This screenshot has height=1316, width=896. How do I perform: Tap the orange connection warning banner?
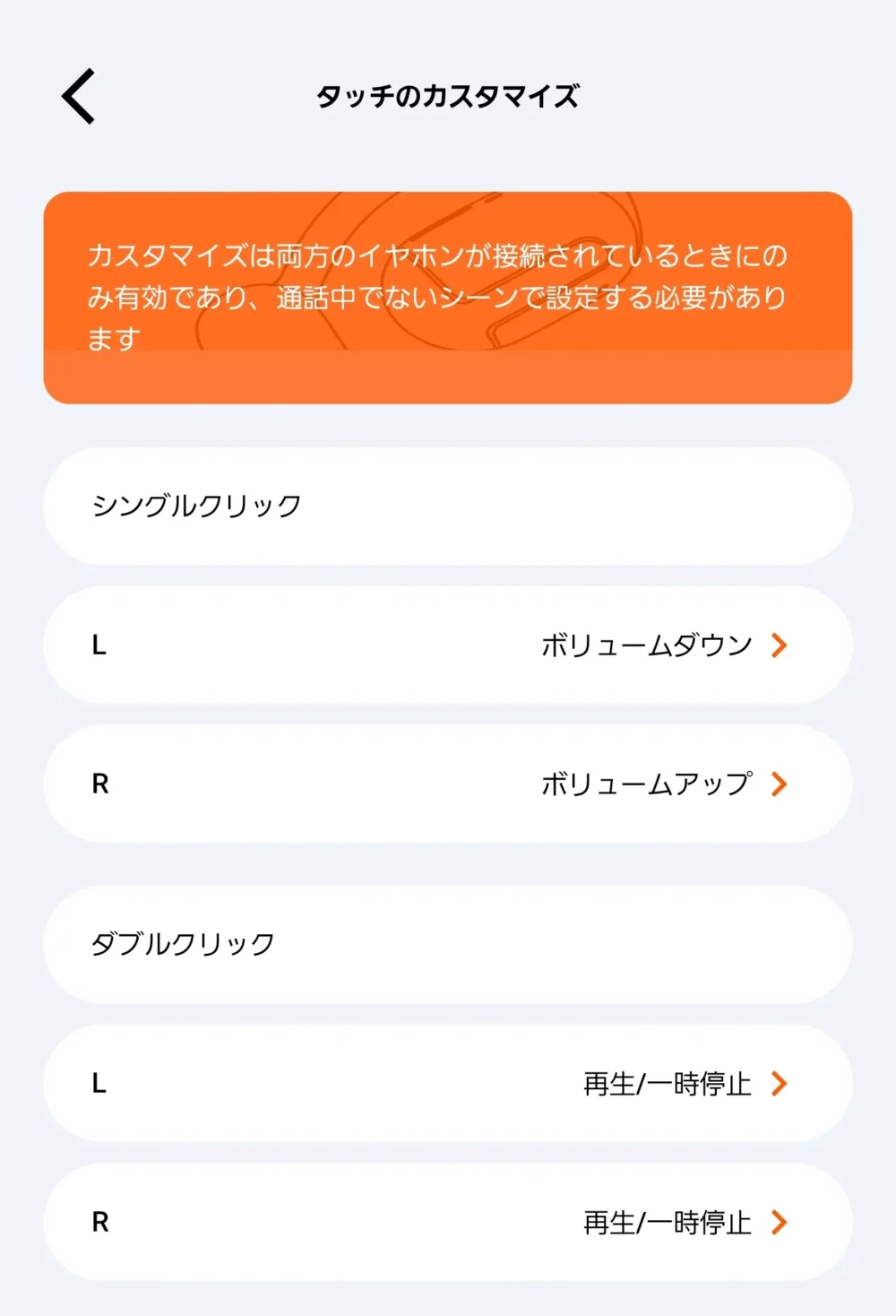[x=448, y=296]
